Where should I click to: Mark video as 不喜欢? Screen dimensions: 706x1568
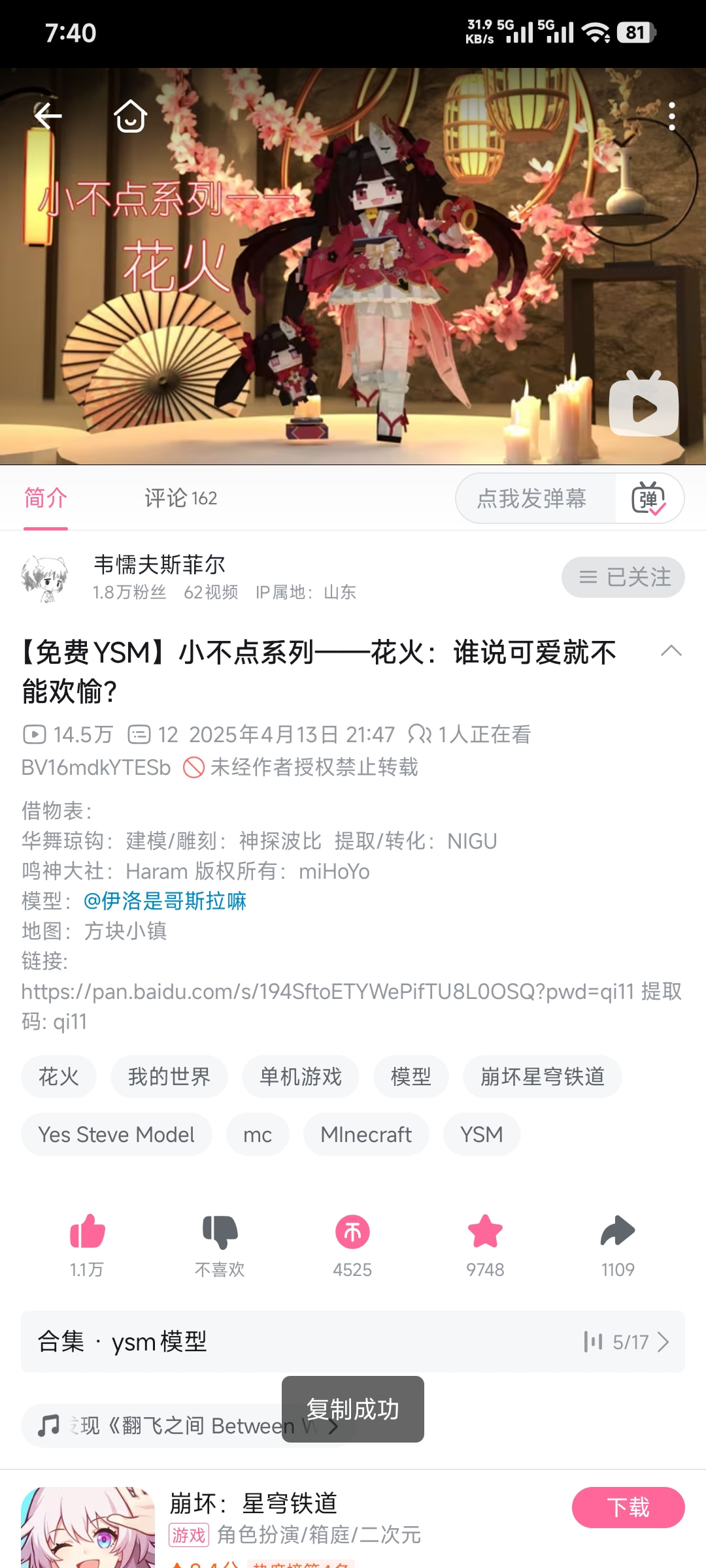click(x=220, y=1232)
